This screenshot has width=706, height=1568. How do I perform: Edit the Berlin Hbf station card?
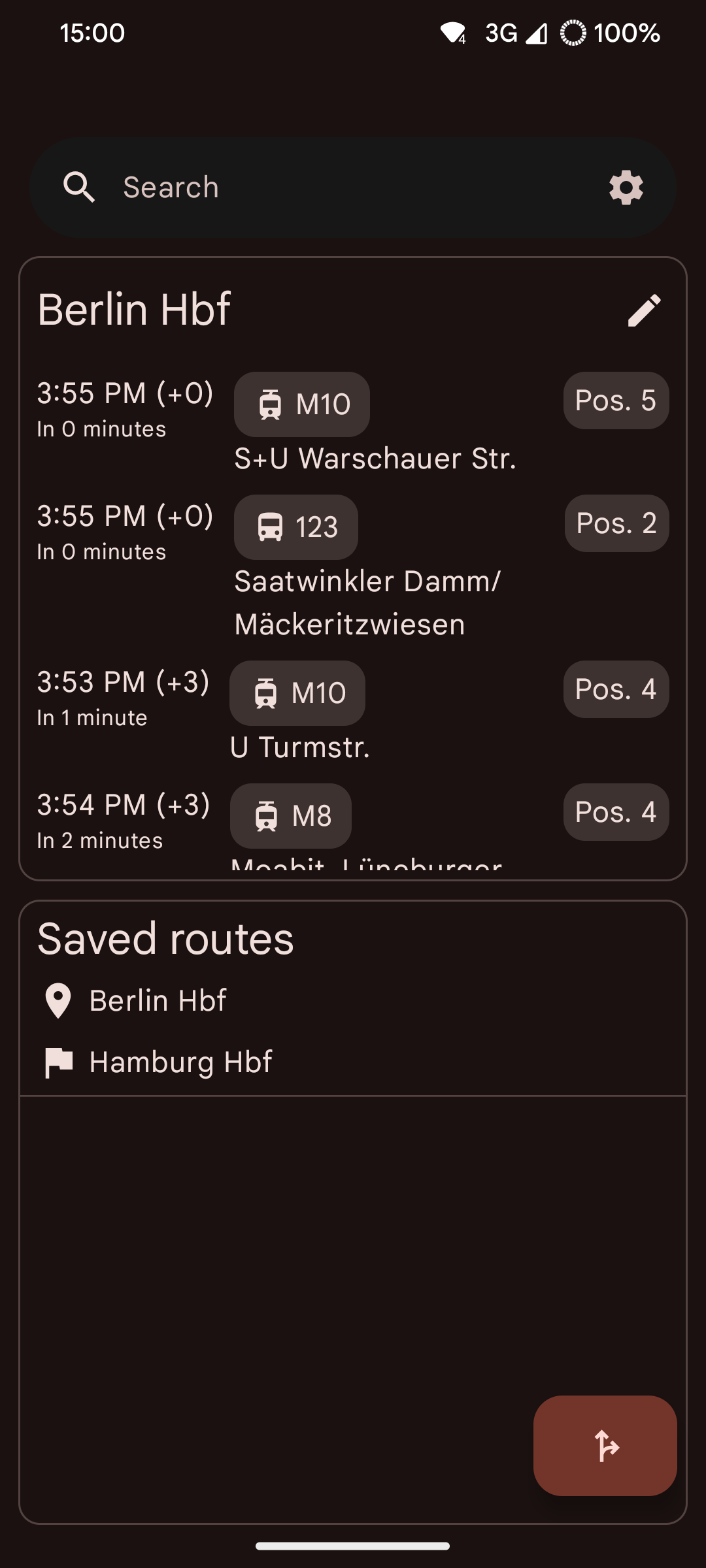(x=644, y=310)
